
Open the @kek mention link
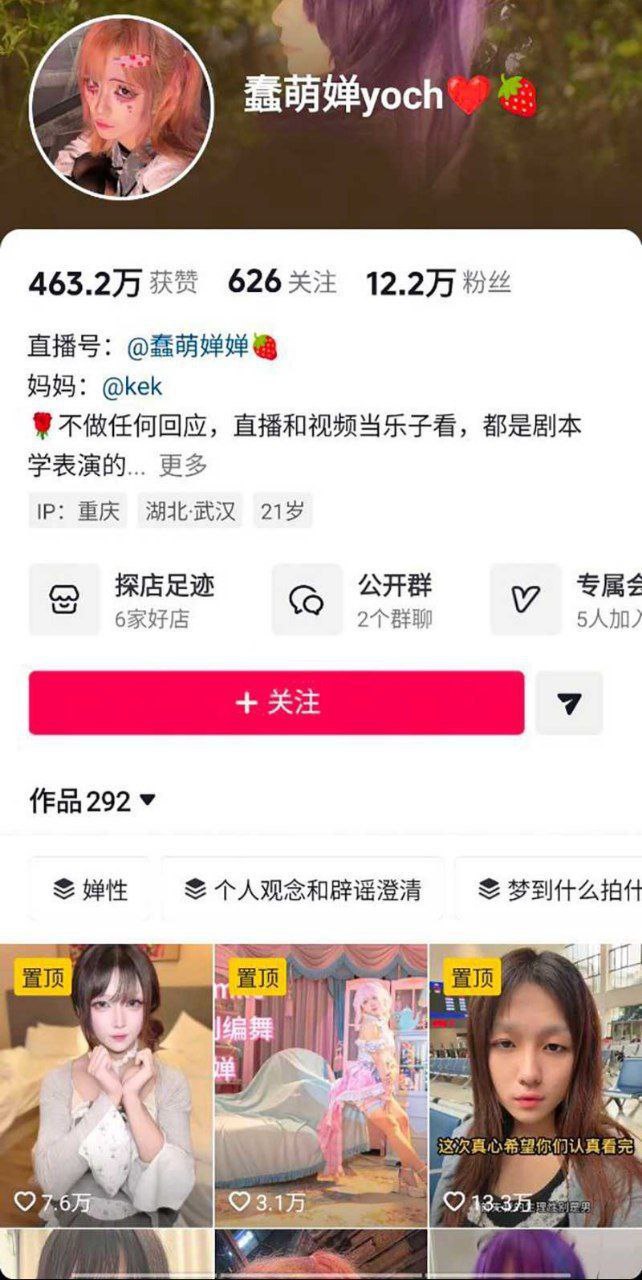click(131, 387)
